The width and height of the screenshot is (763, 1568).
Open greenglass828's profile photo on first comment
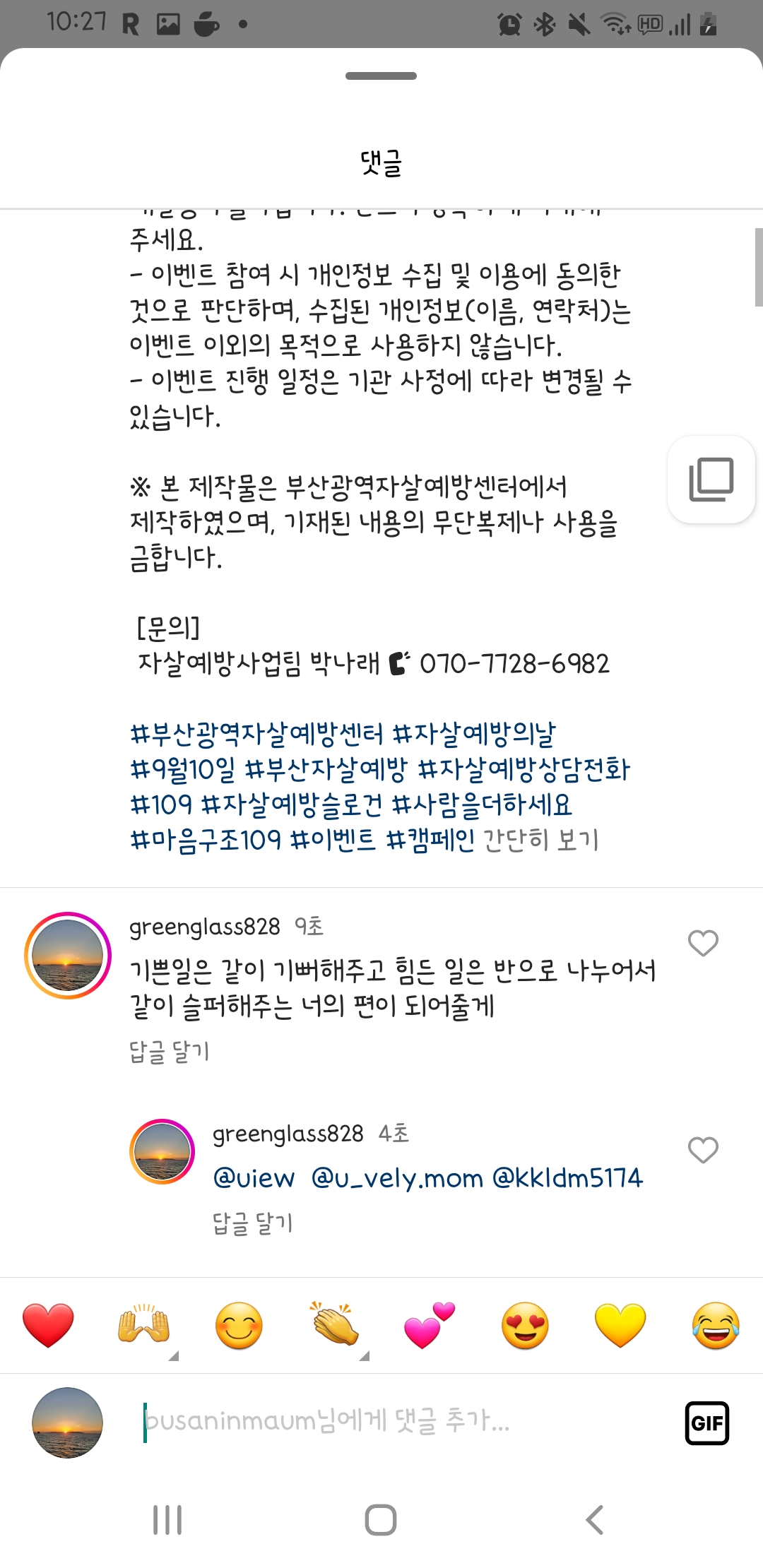pyautogui.click(x=68, y=955)
